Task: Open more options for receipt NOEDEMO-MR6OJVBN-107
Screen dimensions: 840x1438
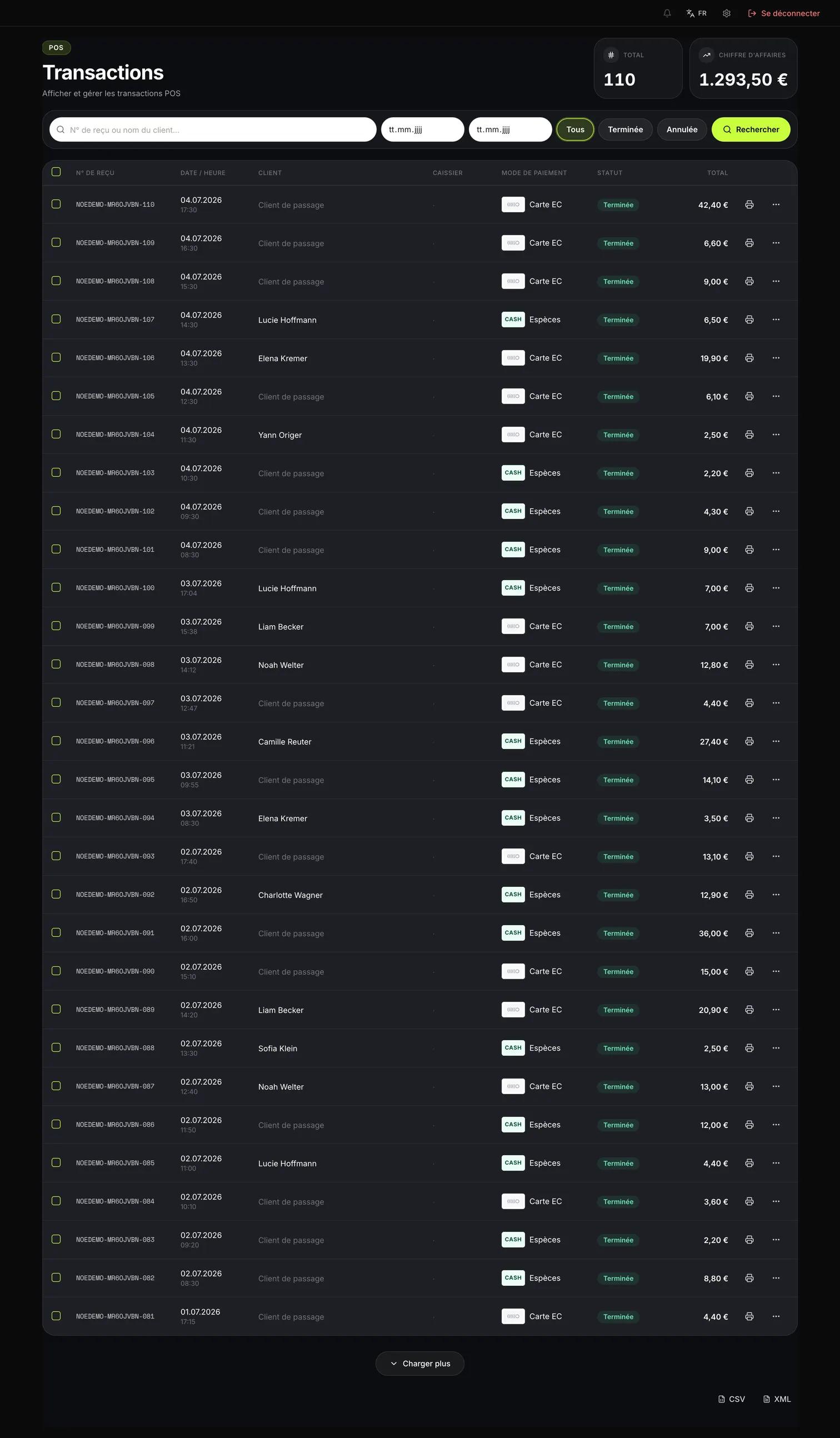Action: 776,319
